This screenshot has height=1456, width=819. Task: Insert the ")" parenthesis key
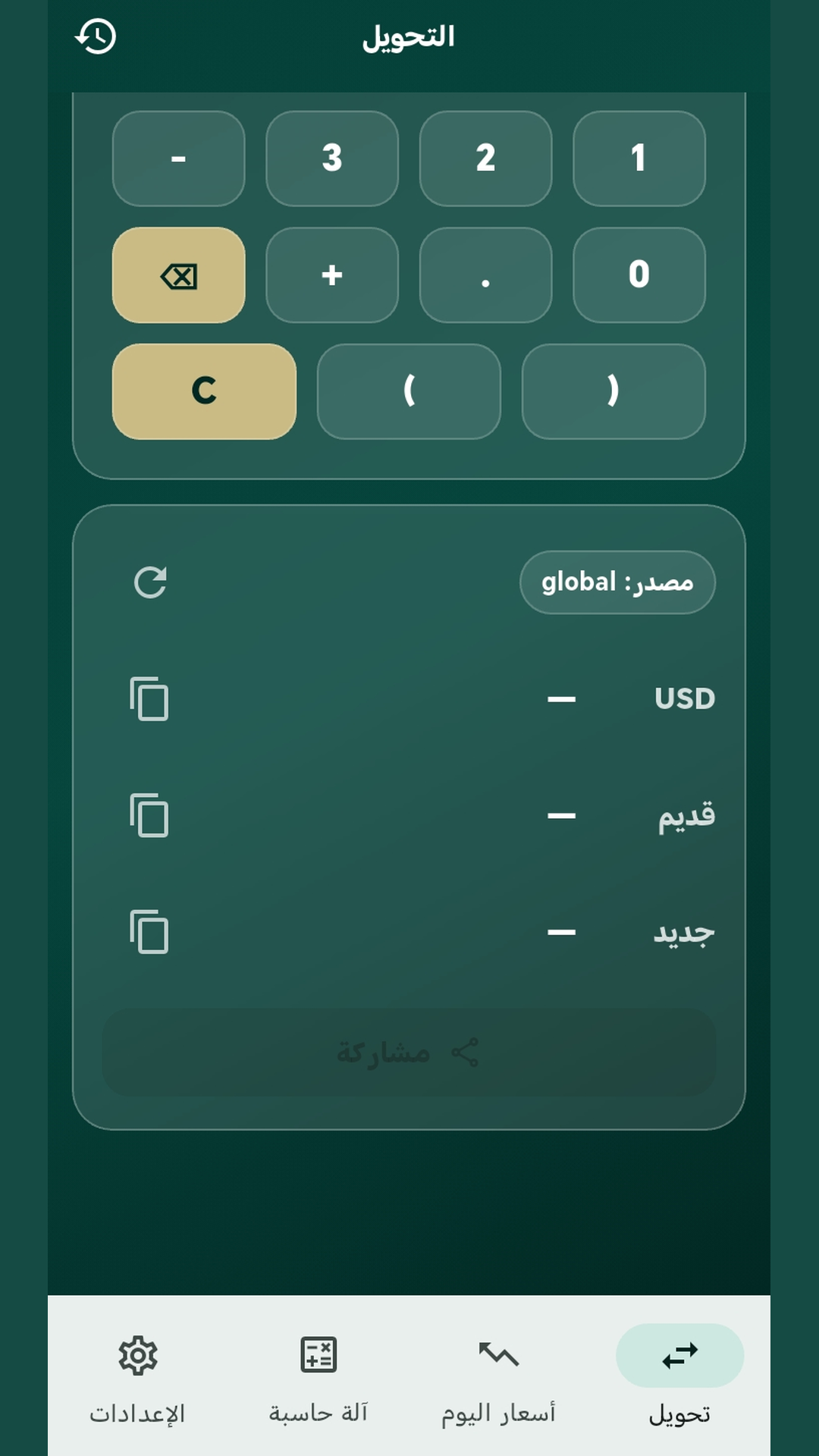[x=613, y=391]
